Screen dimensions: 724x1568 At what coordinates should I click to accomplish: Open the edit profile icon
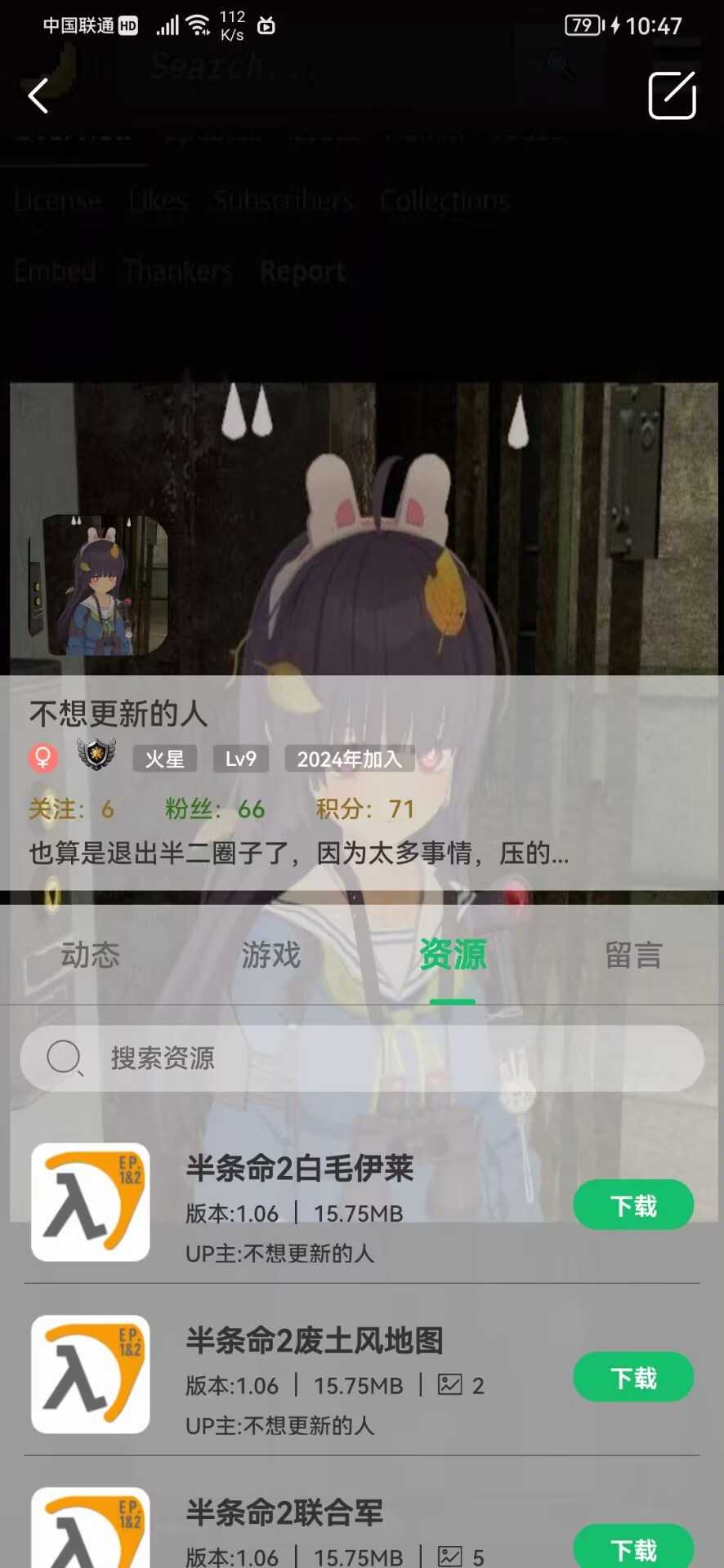point(672,96)
